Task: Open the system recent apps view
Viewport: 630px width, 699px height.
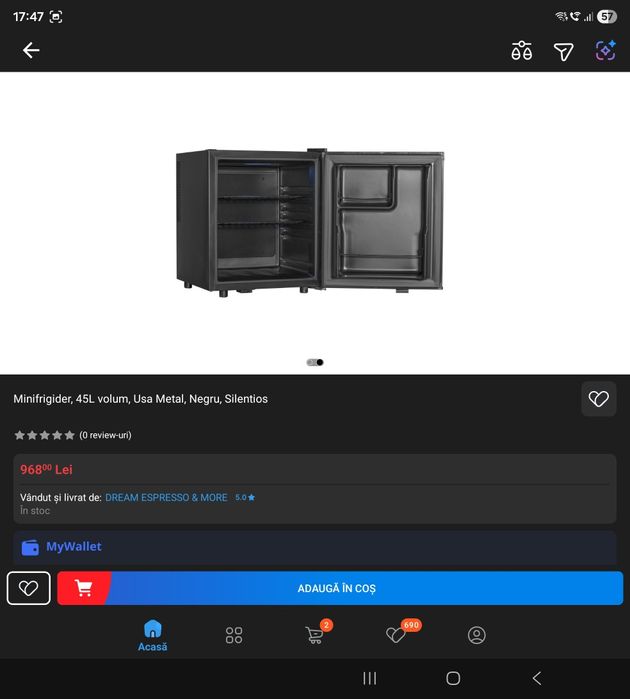Action: point(370,678)
